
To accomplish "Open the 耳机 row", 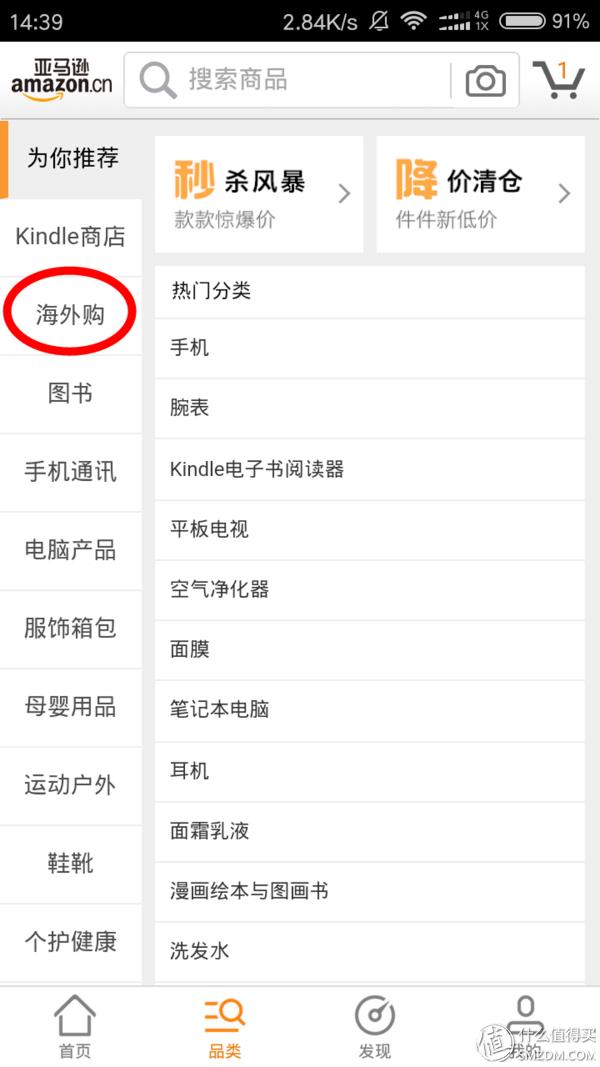I will (369, 771).
